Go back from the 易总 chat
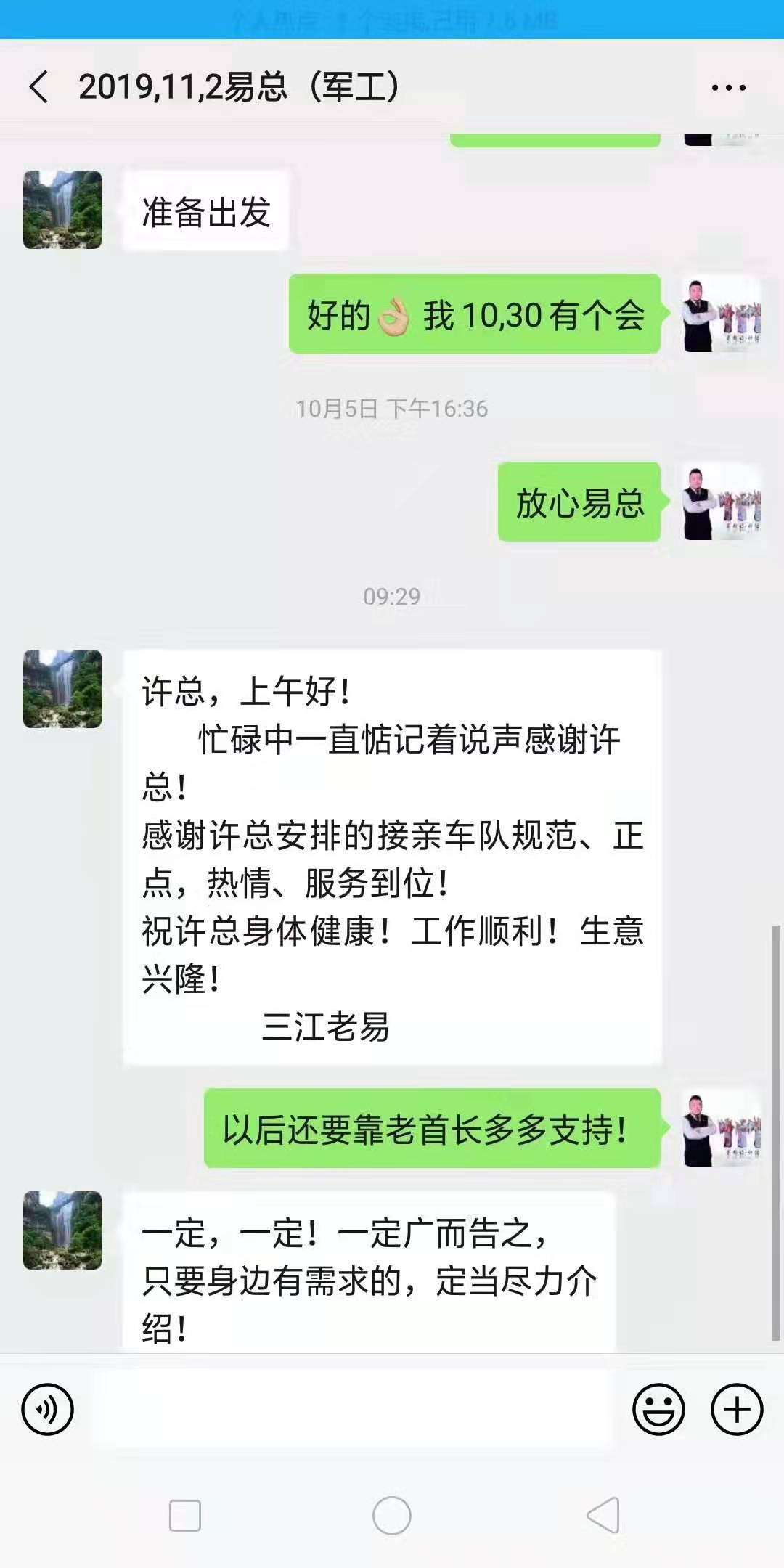 pos(39,87)
